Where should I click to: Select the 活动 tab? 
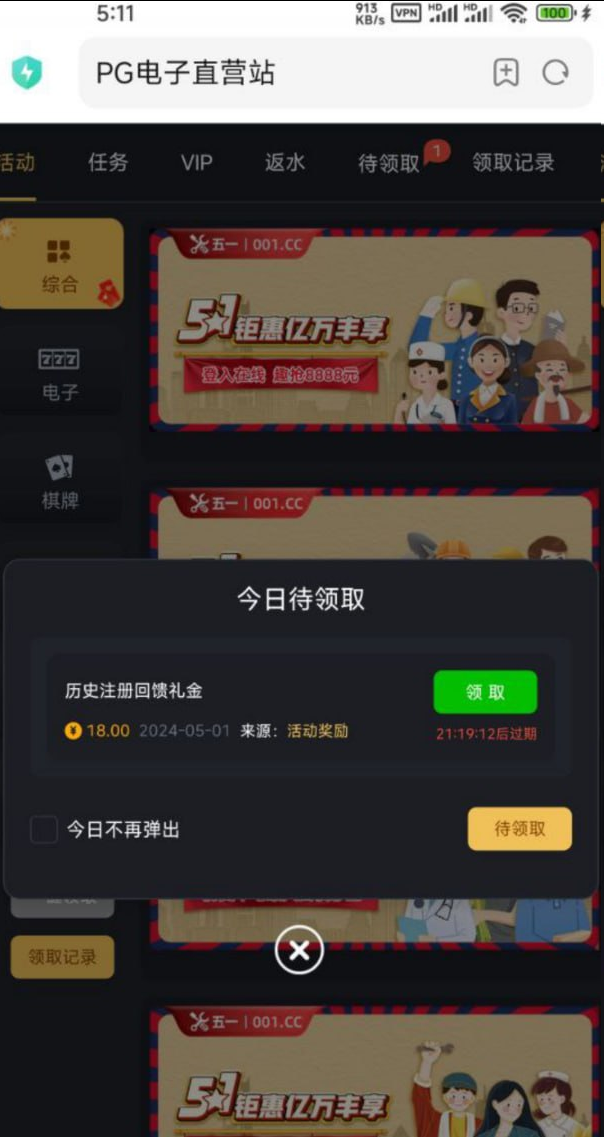[x=17, y=162]
